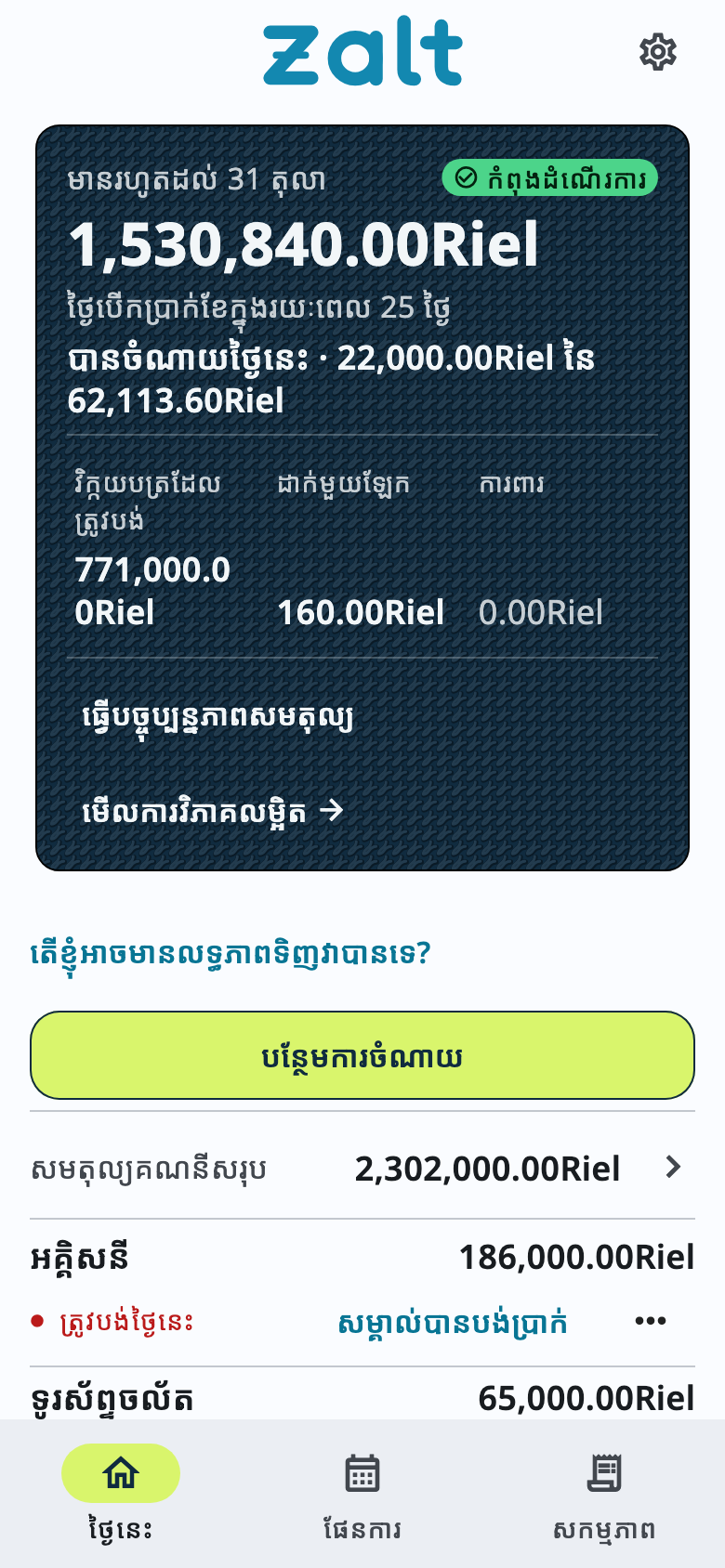Mark the អគ្គិសនី bill as paid

point(453,1322)
